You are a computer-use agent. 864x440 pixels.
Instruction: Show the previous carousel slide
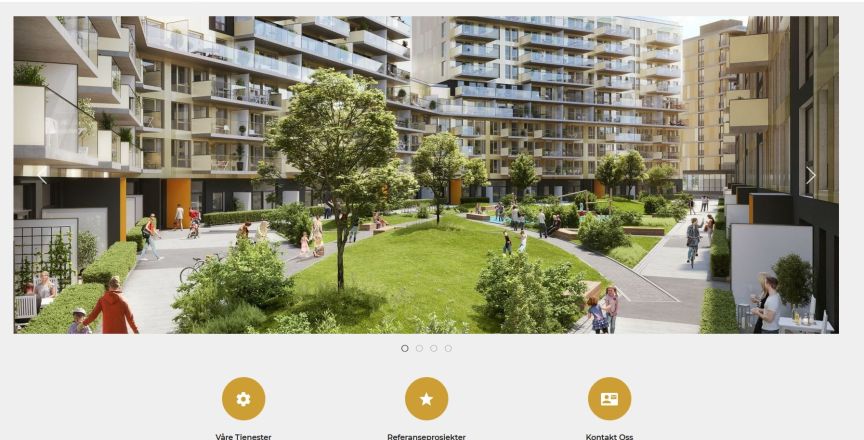point(42,176)
